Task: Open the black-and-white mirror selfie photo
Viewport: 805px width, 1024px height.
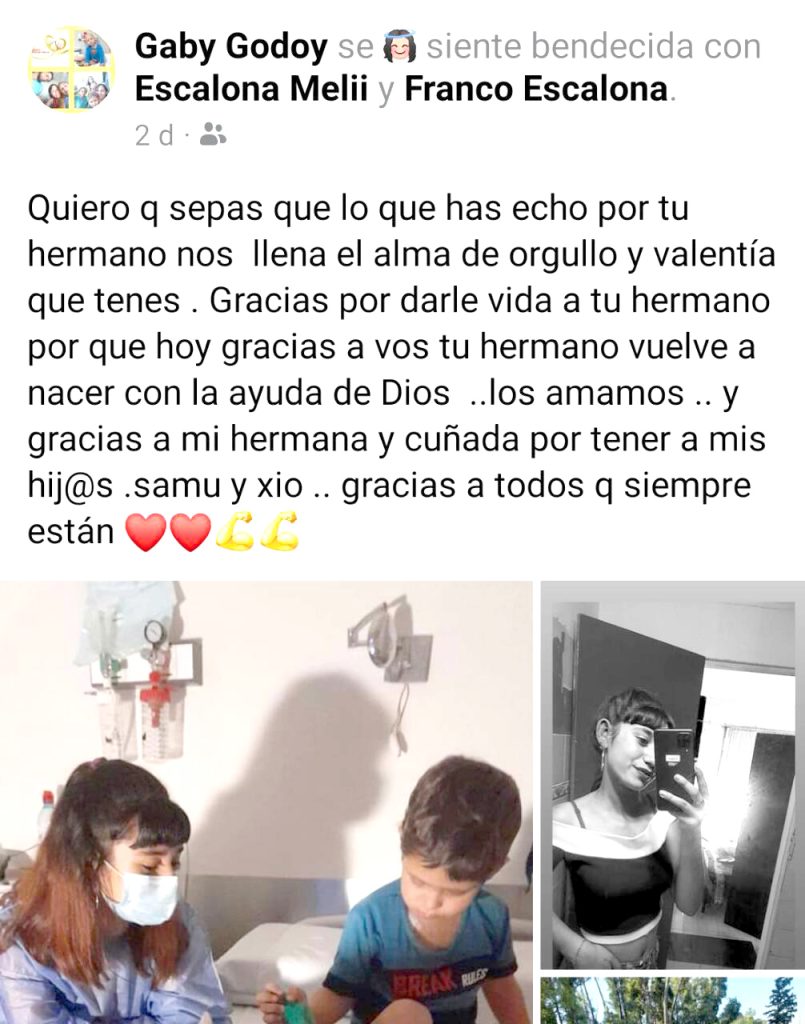Action: pos(672,775)
